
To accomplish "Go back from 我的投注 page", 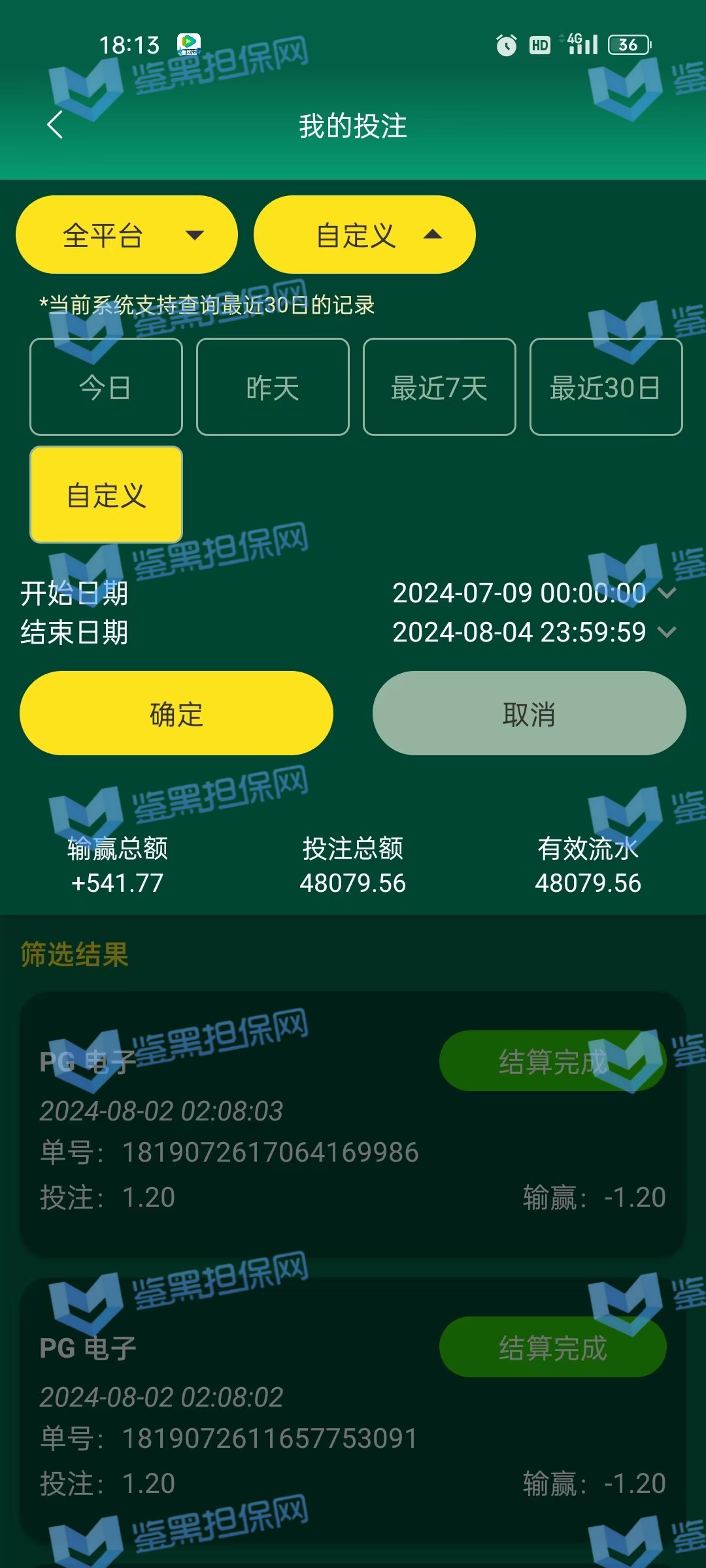I will [x=56, y=125].
